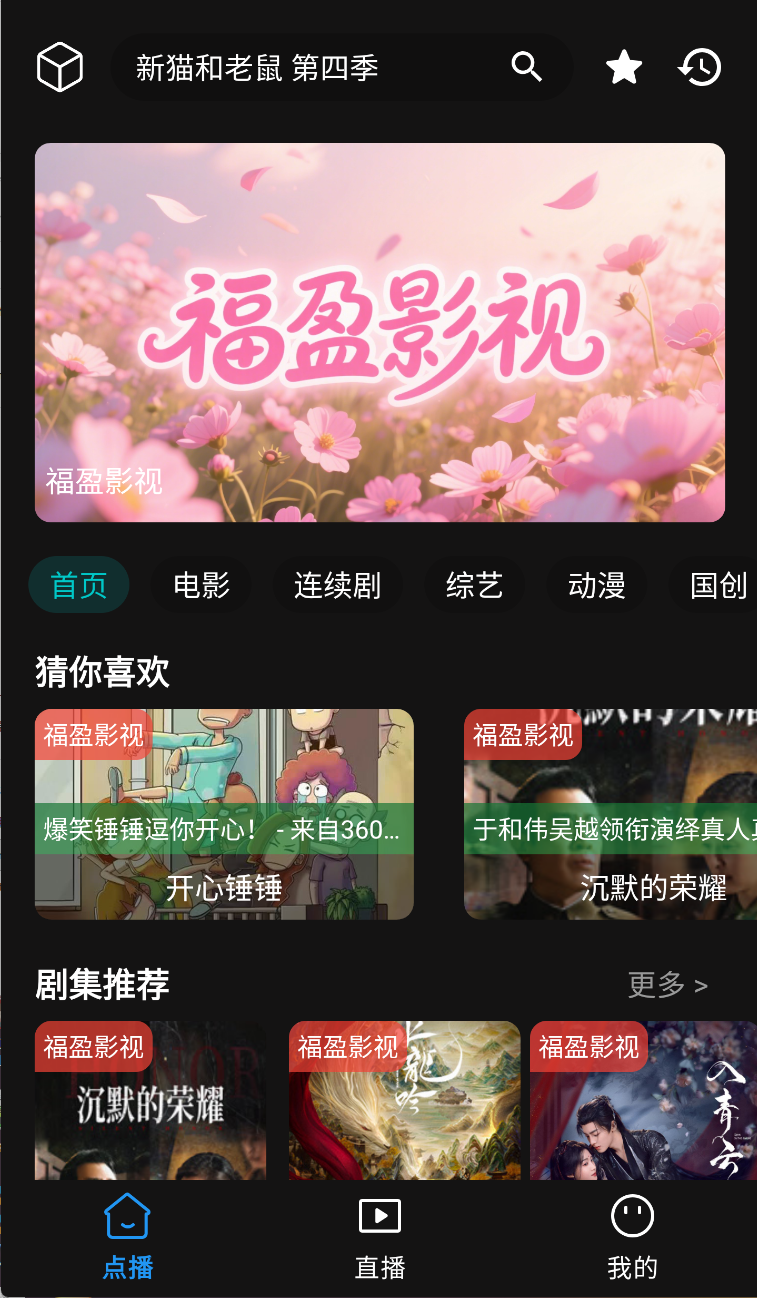757x1298 pixels.
Task: Tap the play icon inside 直播 tab
Action: 379,1216
